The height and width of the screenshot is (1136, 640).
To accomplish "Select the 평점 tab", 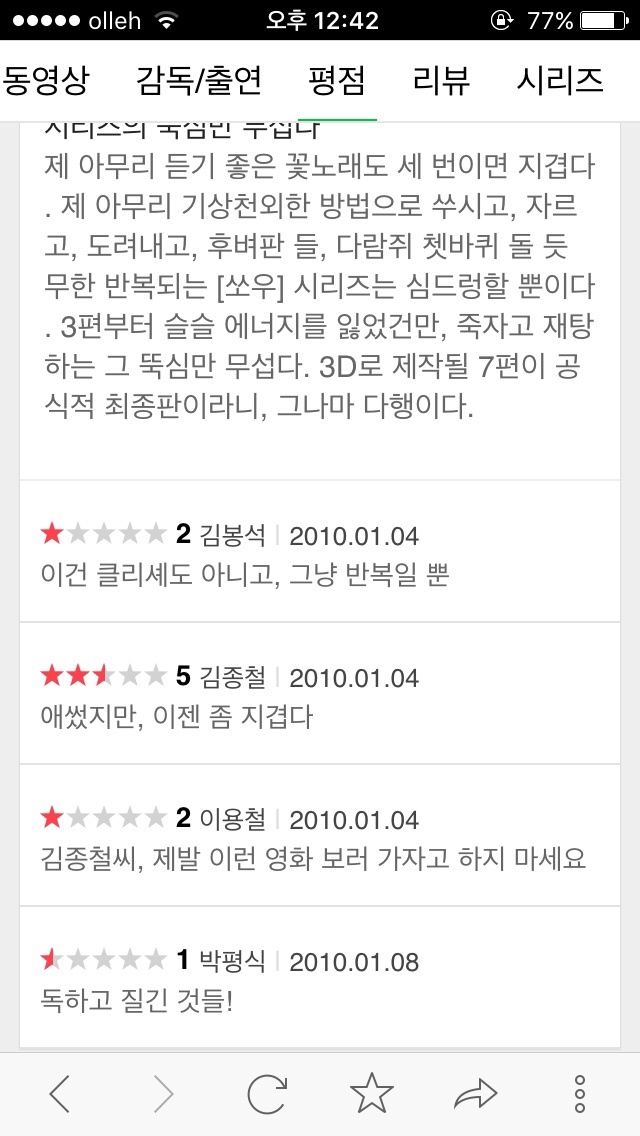I will [337, 80].
